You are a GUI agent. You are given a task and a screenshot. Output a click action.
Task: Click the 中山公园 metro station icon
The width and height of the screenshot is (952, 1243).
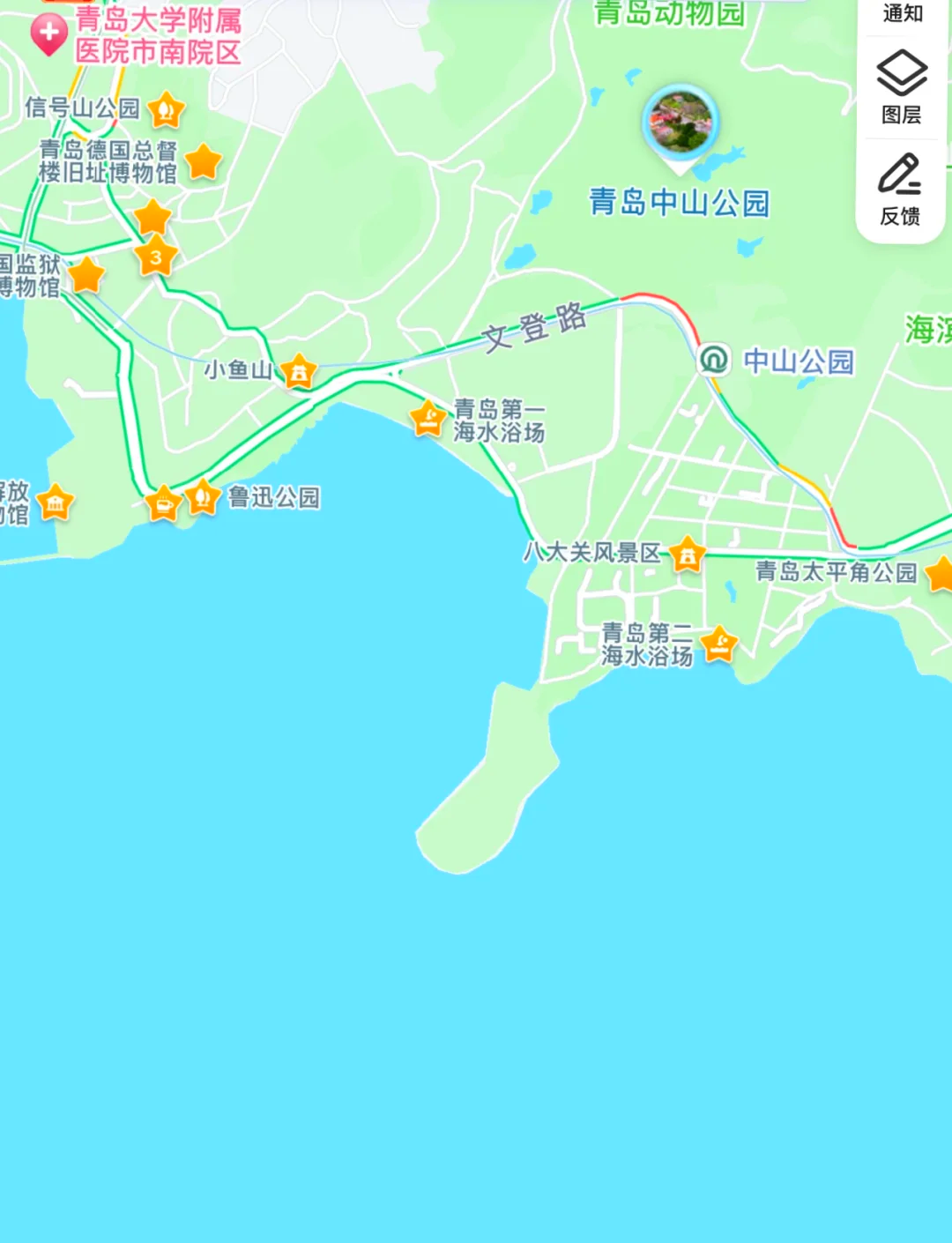click(x=712, y=359)
